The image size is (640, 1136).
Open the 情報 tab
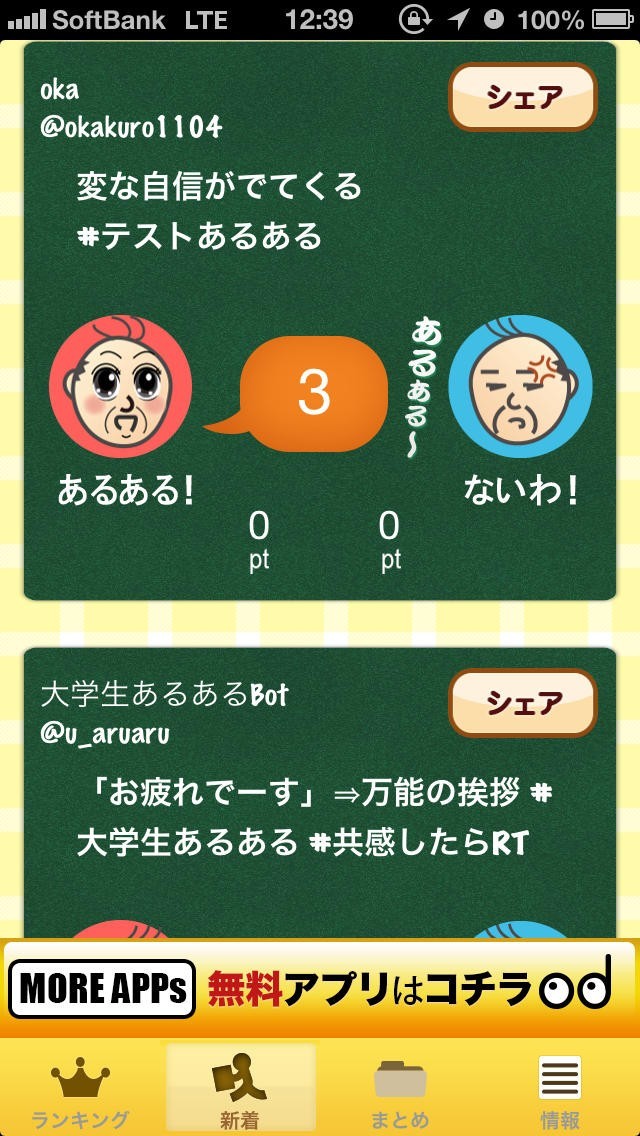coord(560,1088)
